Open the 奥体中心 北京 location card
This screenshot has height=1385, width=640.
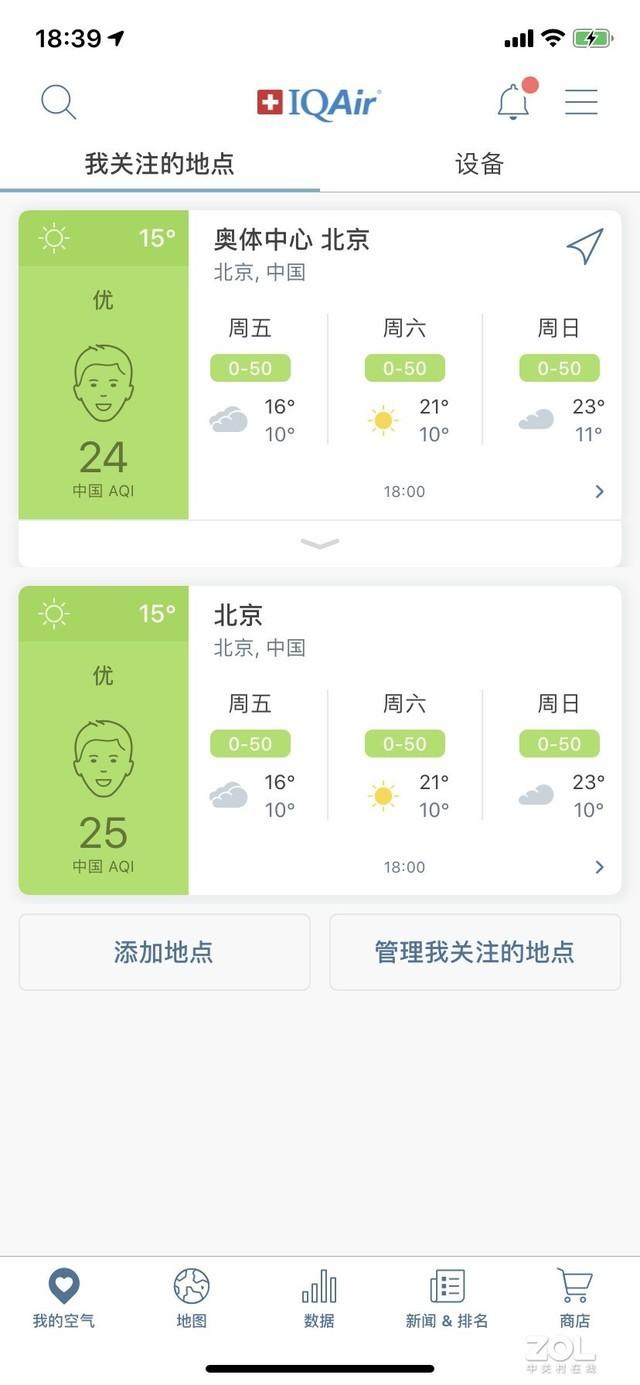click(x=320, y=365)
